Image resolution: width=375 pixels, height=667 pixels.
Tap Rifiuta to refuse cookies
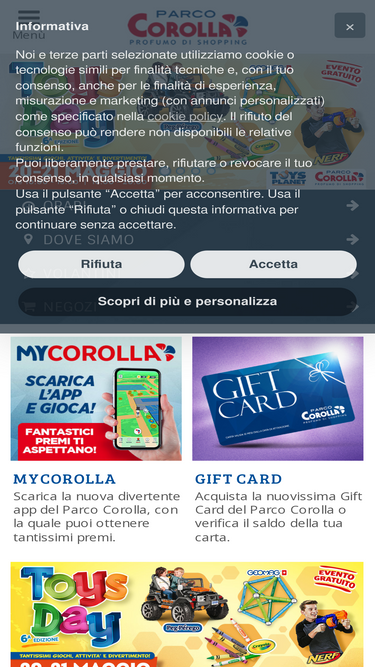(x=101, y=264)
